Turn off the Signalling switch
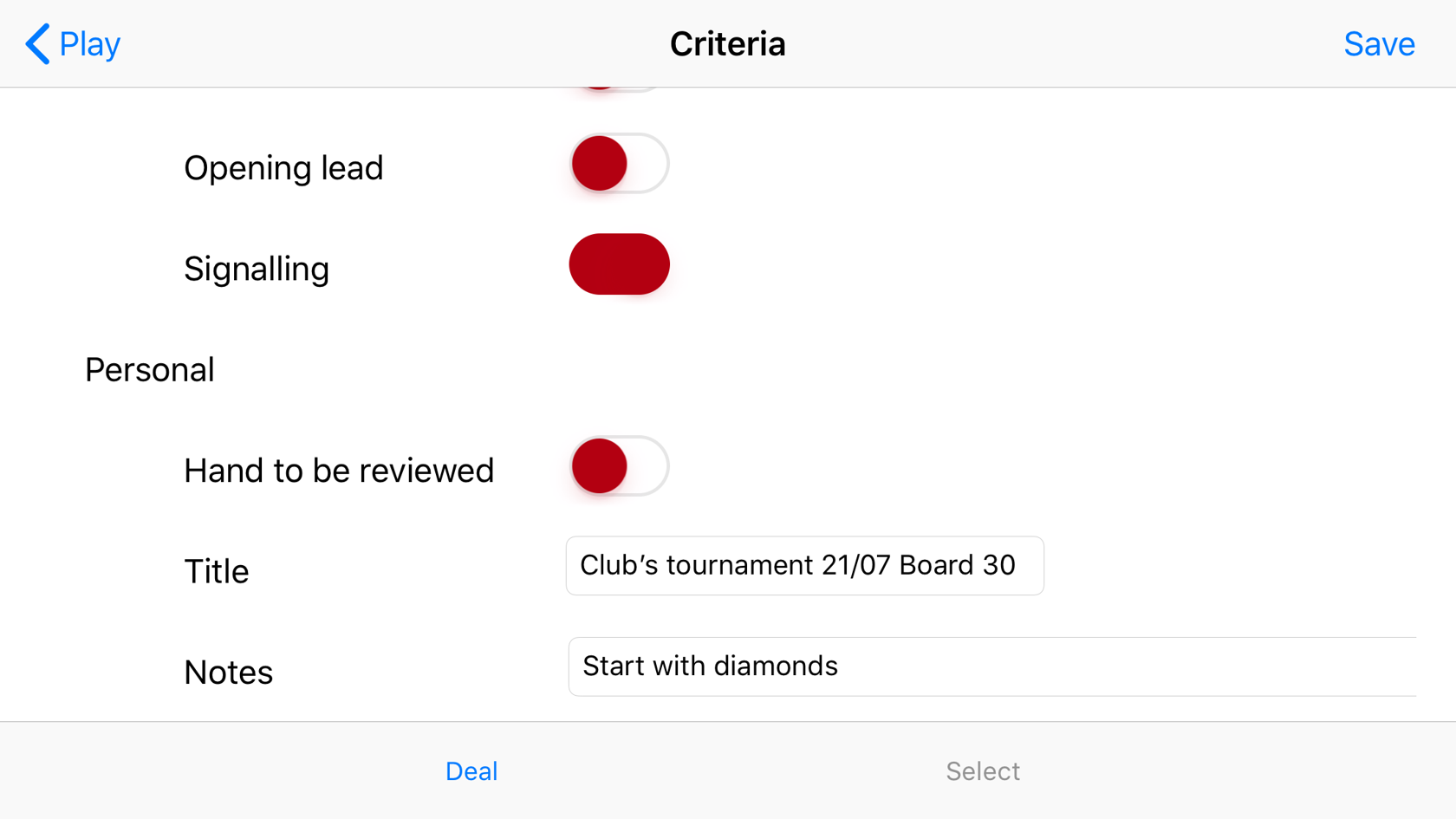This screenshot has width=1456, height=819. click(619, 264)
